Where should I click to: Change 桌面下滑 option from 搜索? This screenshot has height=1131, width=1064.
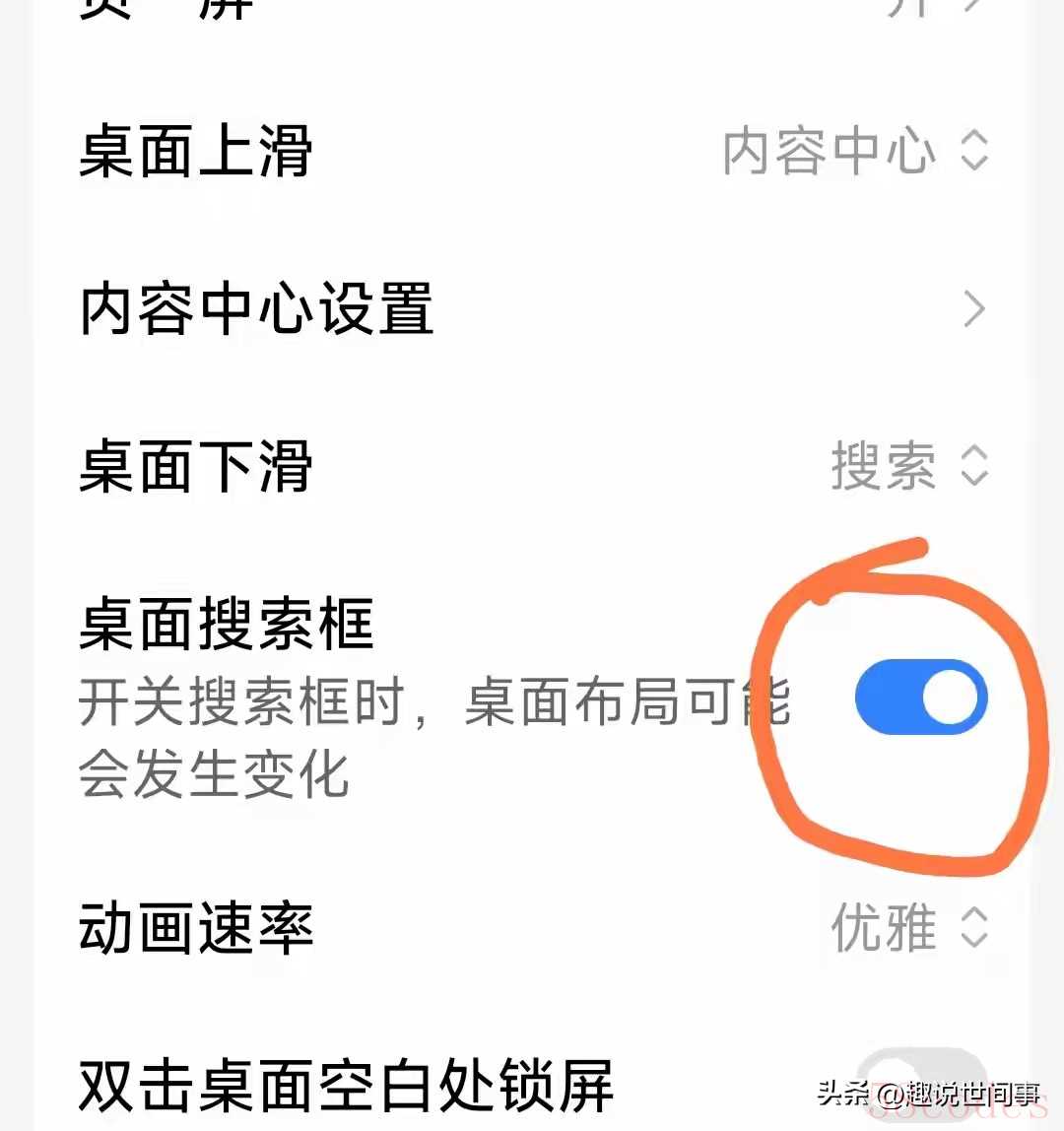point(908,465)
